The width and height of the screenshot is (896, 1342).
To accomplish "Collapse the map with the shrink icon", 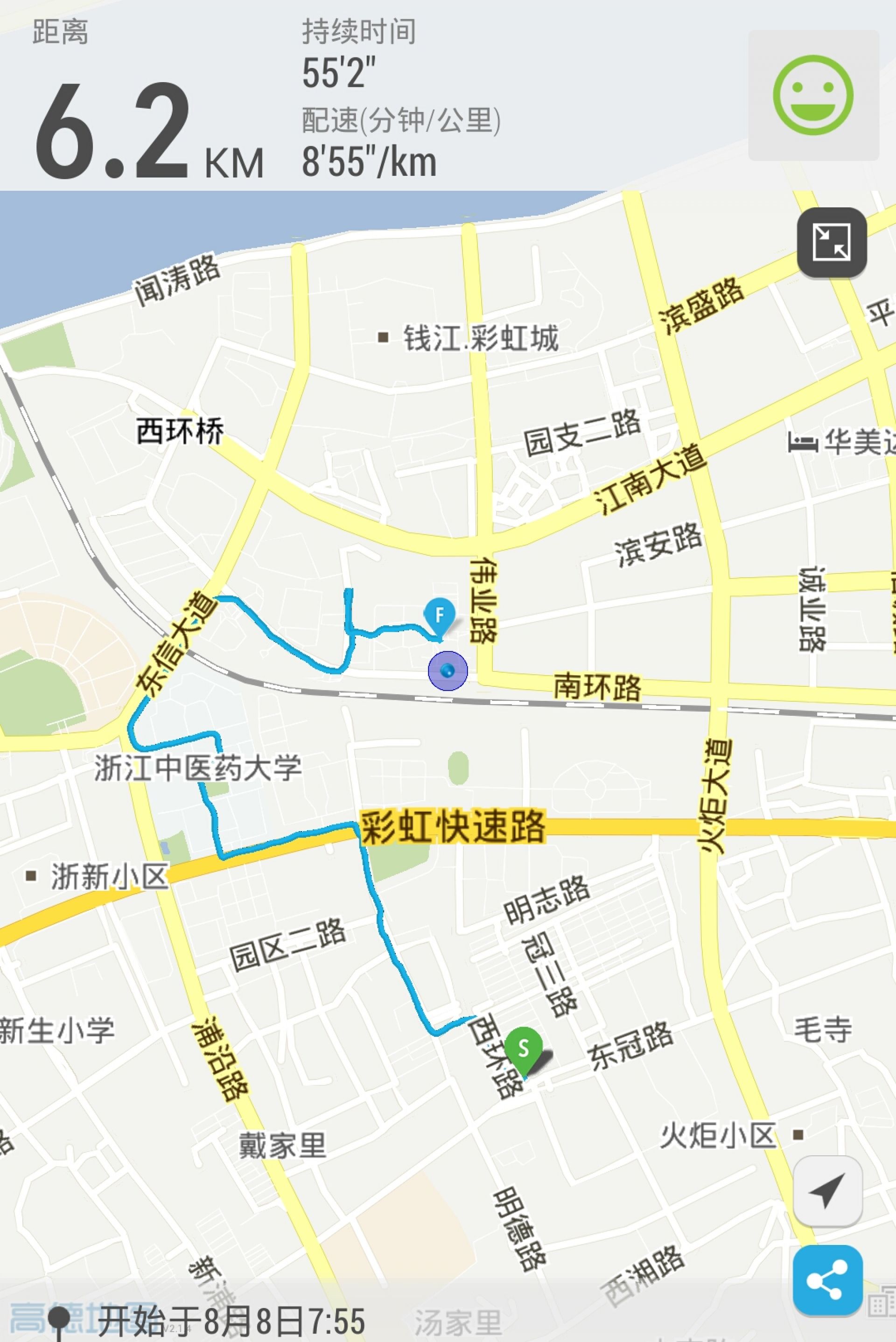I will point(832,242).
